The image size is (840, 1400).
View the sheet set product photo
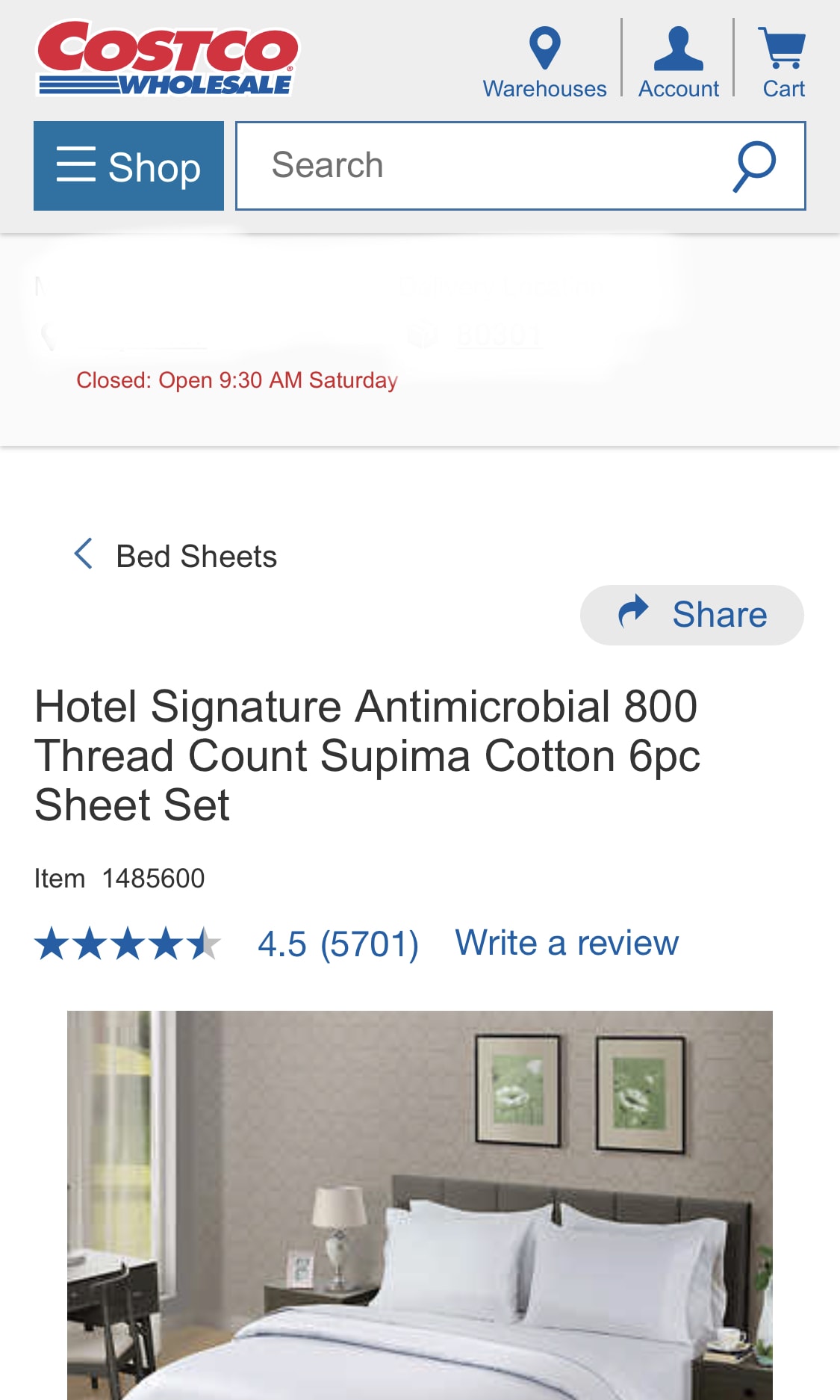point(420,1204)
